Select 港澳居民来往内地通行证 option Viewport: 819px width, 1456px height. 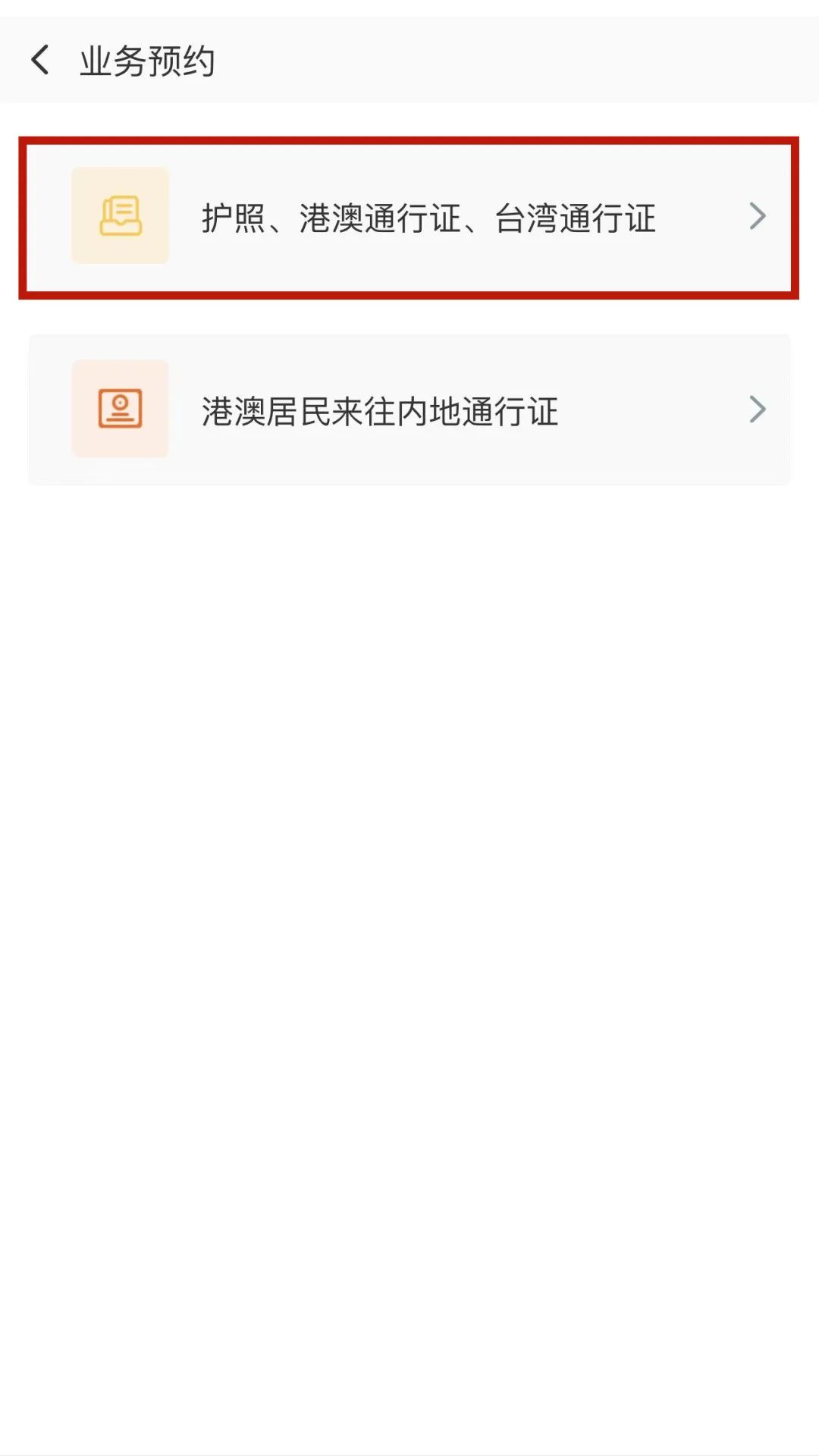coord(409,409)
